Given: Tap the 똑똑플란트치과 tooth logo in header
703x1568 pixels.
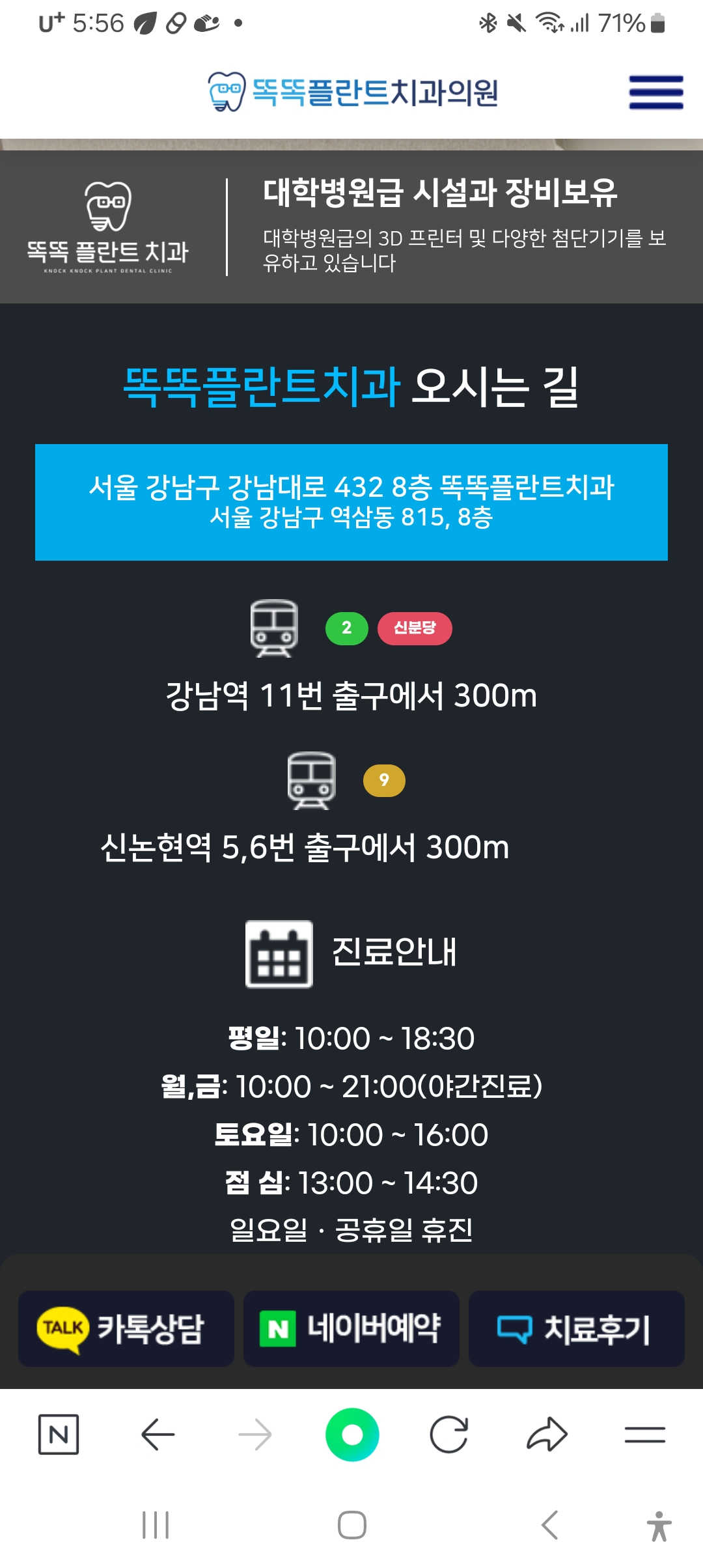Looking at the screenshot, I should [x=225, y=91].
